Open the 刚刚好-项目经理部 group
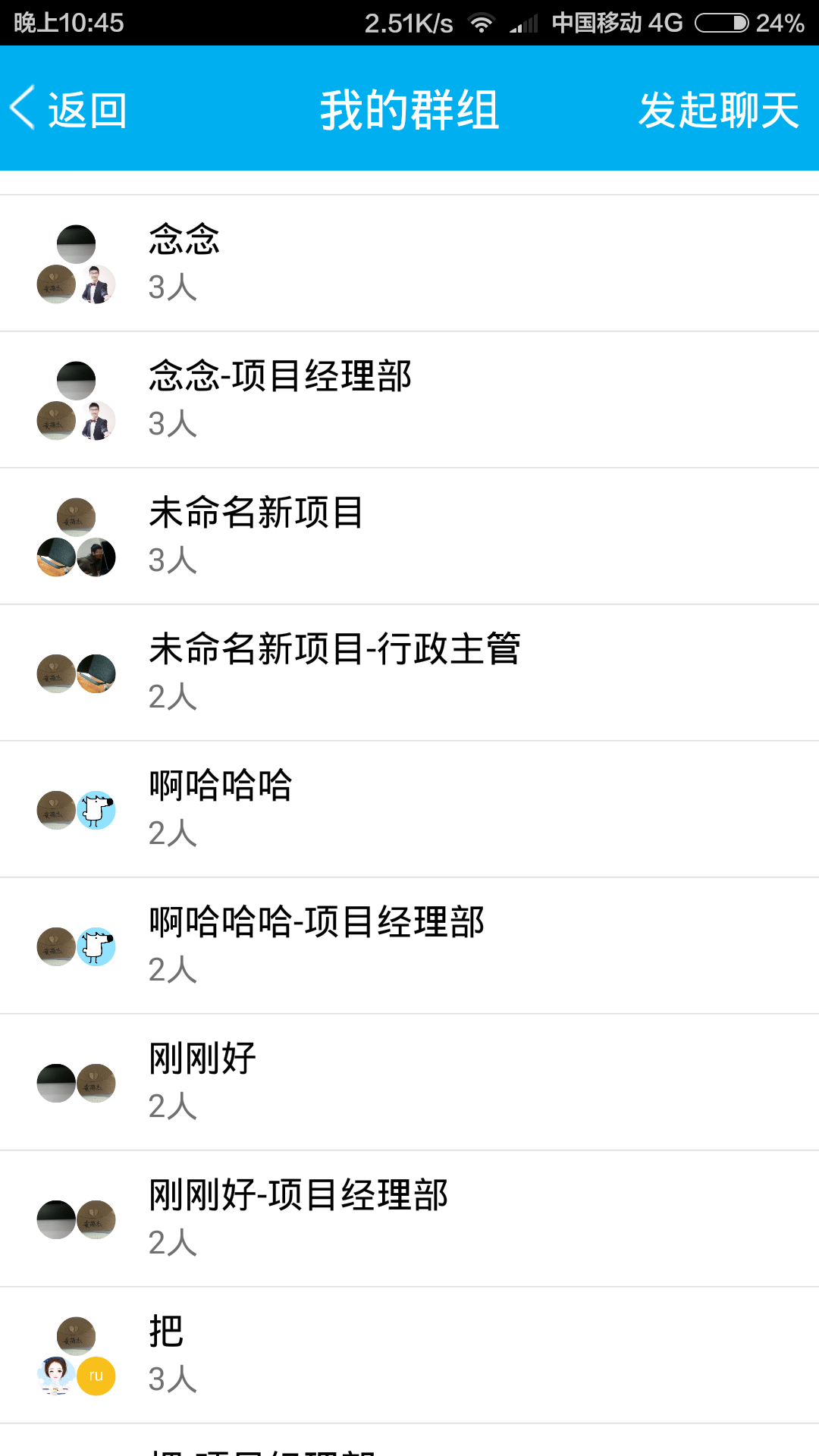The height and width of the screenshot is (1456, 819). [x=409, y=1219]
